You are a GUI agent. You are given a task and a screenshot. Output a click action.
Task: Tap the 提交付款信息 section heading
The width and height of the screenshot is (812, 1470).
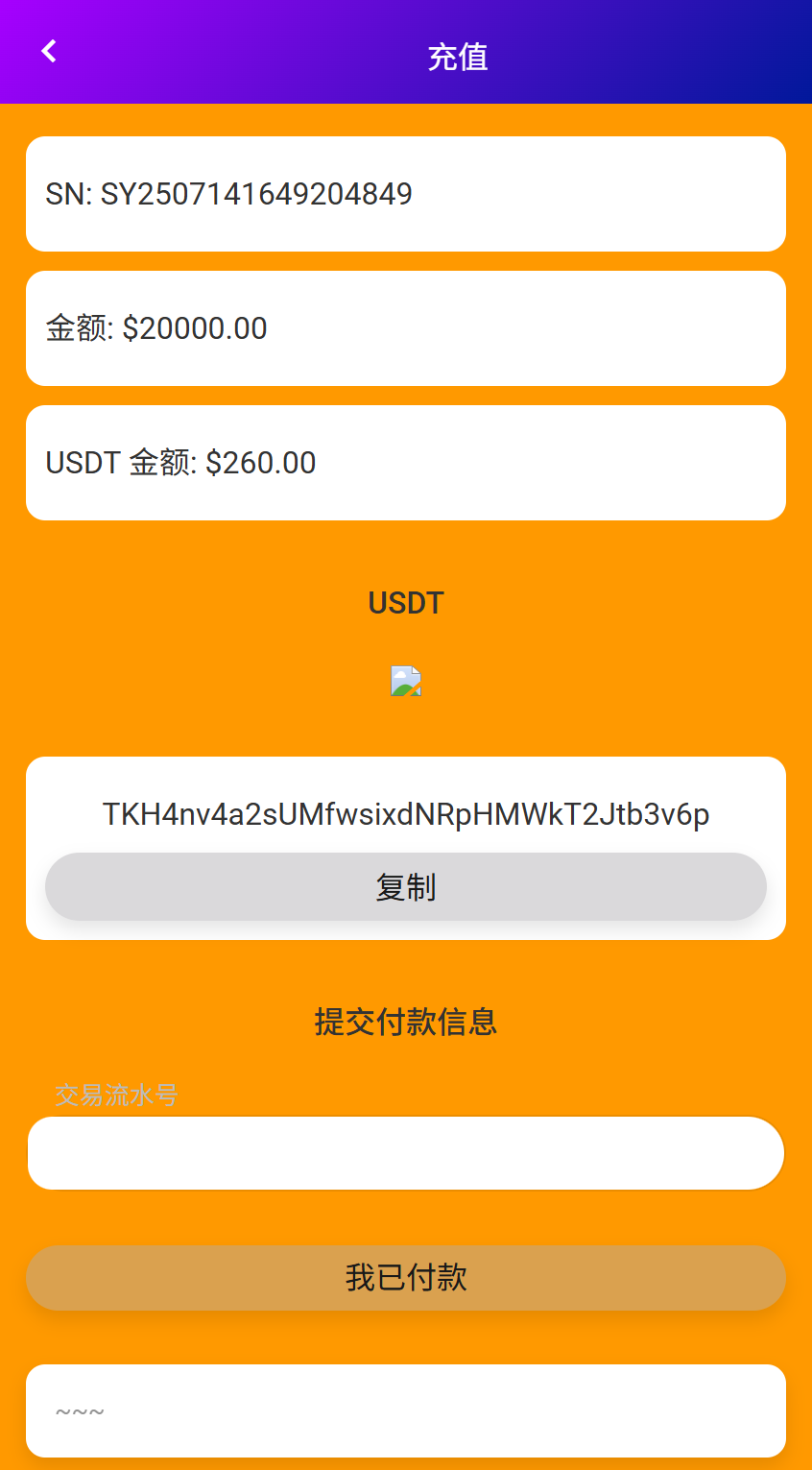[406, 1022]
